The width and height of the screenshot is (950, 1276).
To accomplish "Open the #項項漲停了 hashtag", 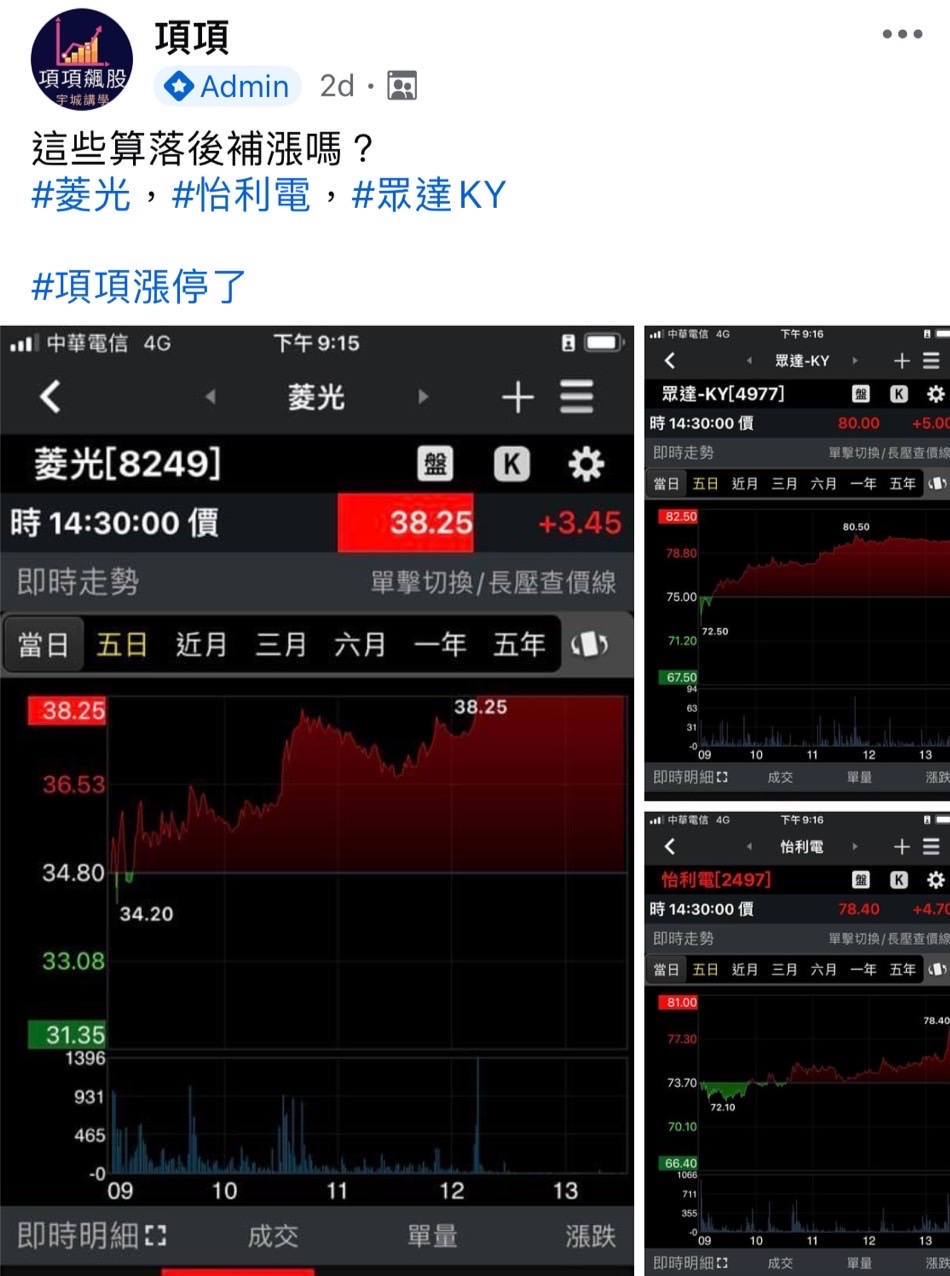I will click(x=139, y=287).
